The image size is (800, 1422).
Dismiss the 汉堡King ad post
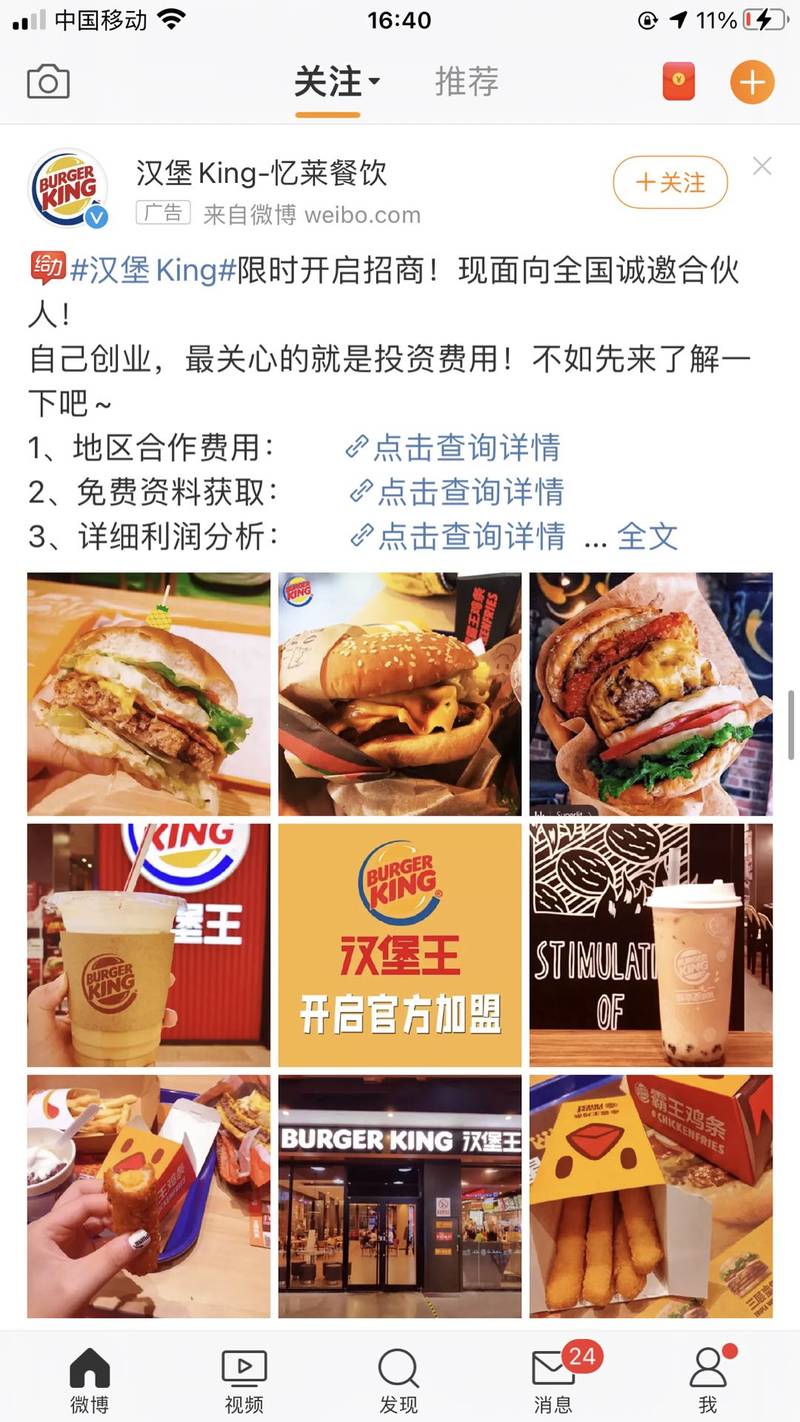[x=762, y=166]
